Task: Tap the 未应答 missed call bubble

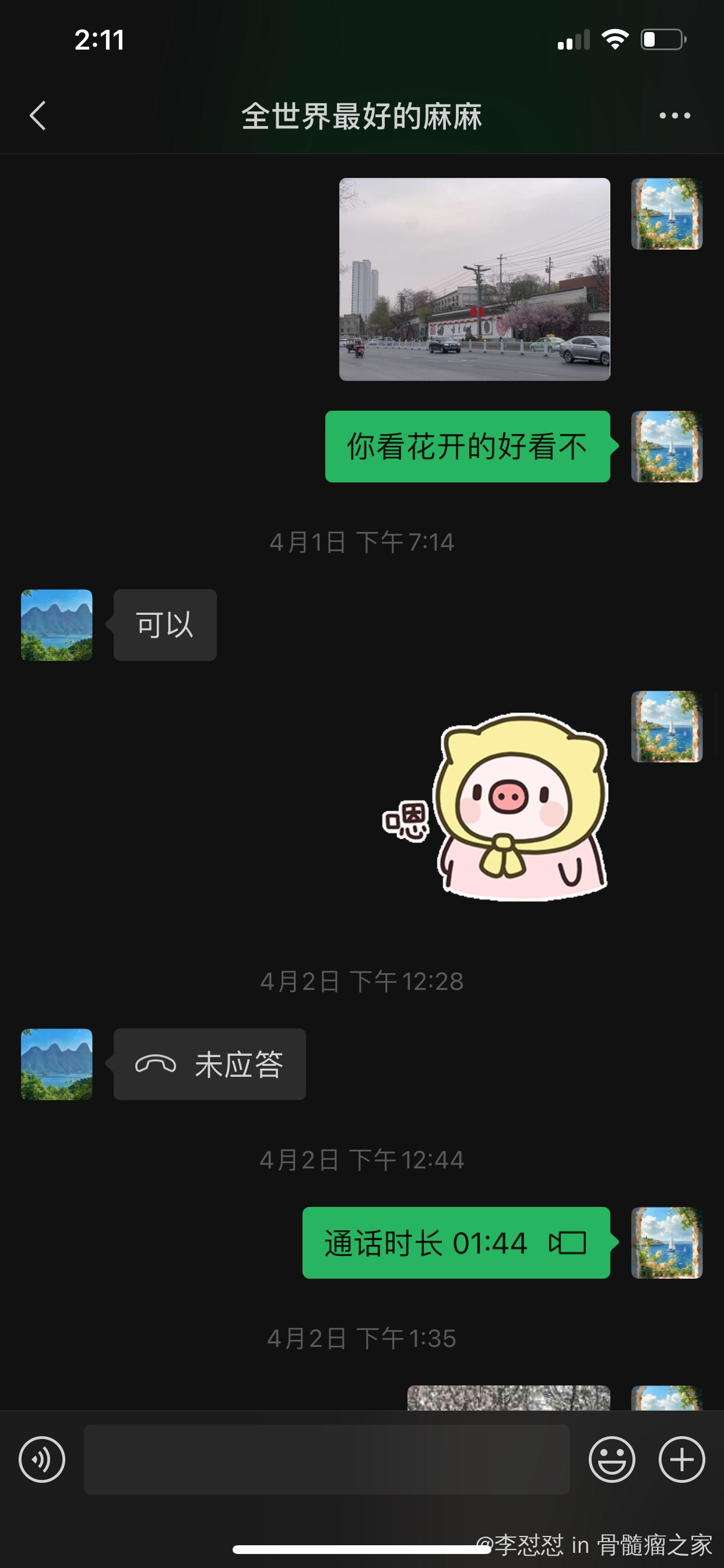Action: (x=209, y=1064)
